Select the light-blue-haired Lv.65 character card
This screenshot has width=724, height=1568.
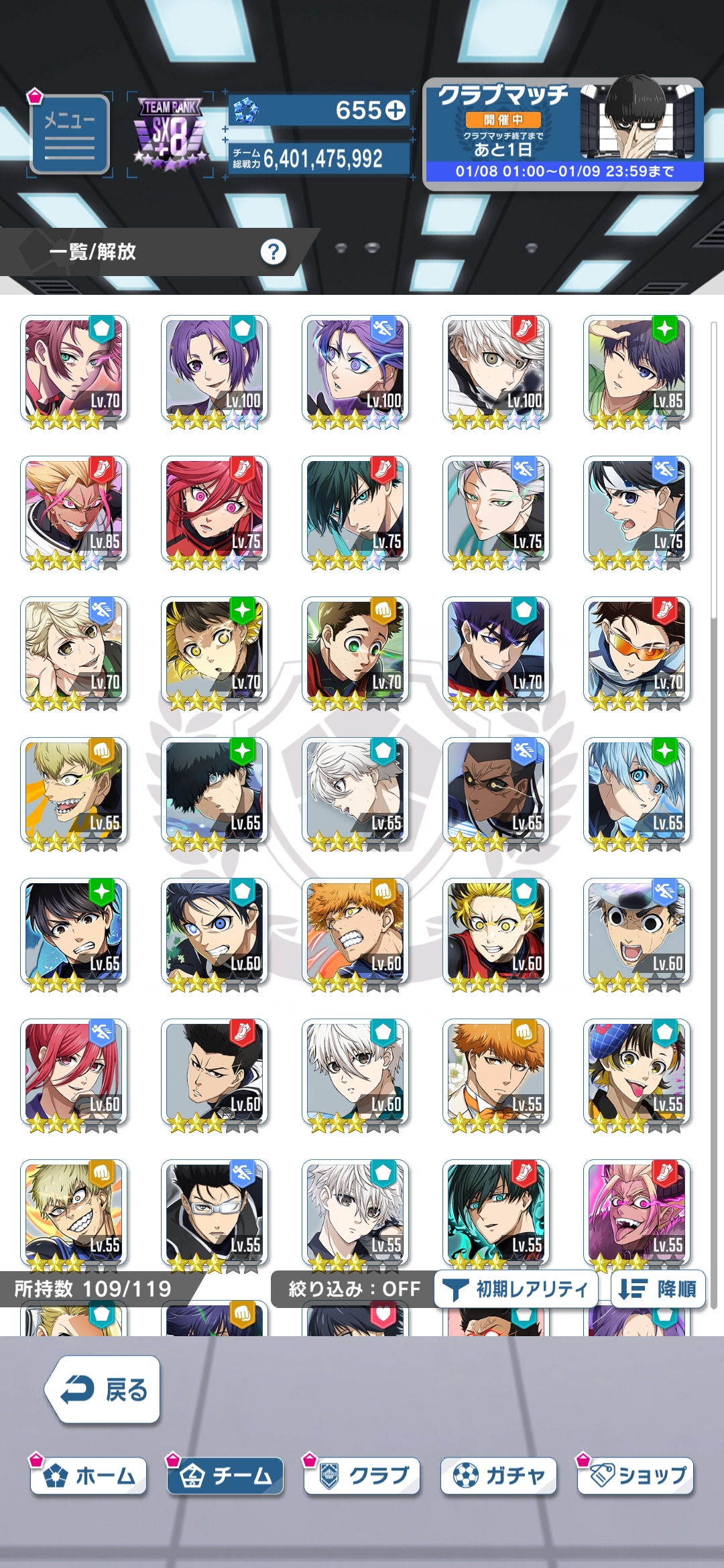[x=637, y=792]
